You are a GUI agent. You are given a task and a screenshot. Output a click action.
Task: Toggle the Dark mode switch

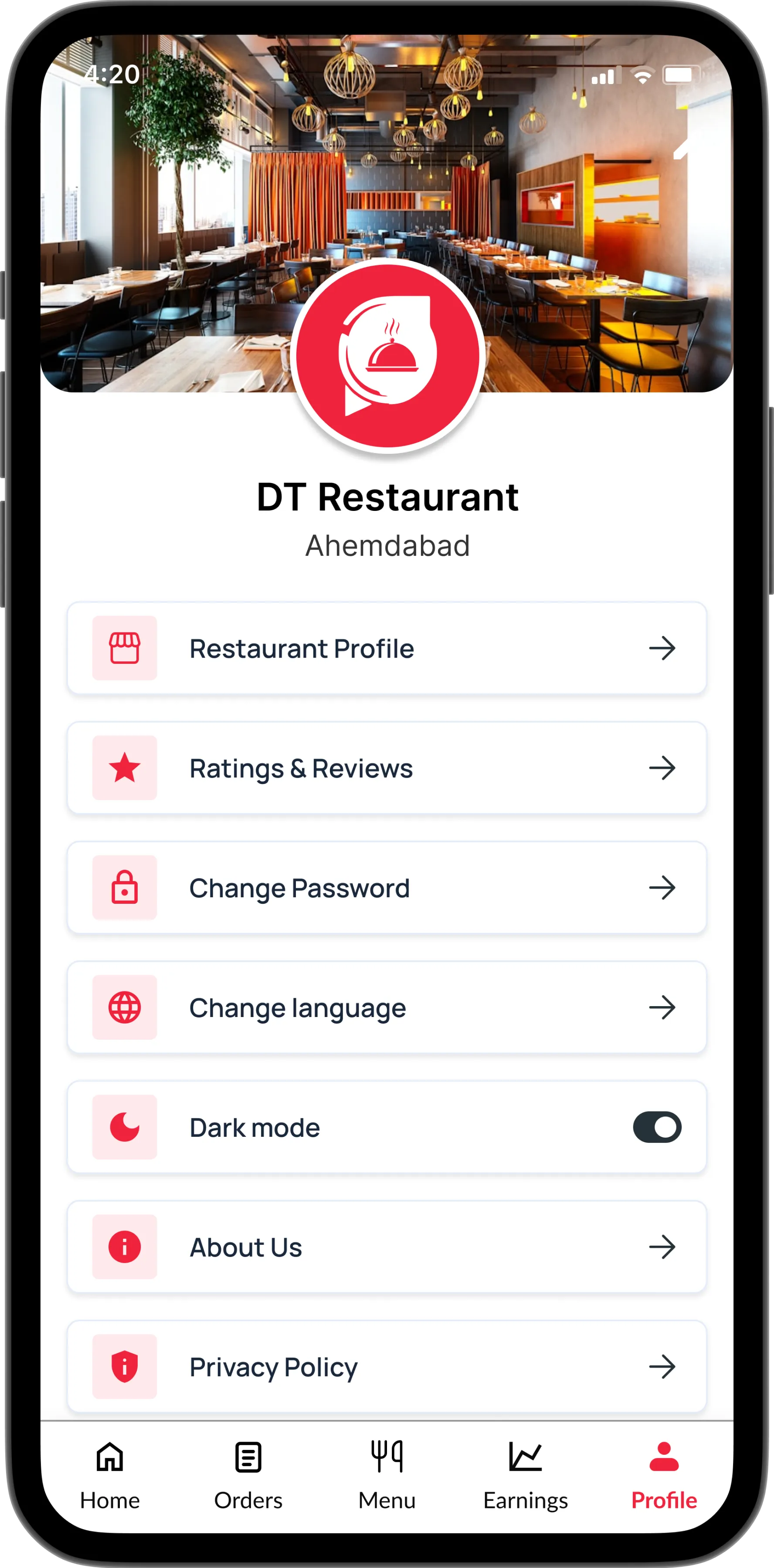[656, 1127]
